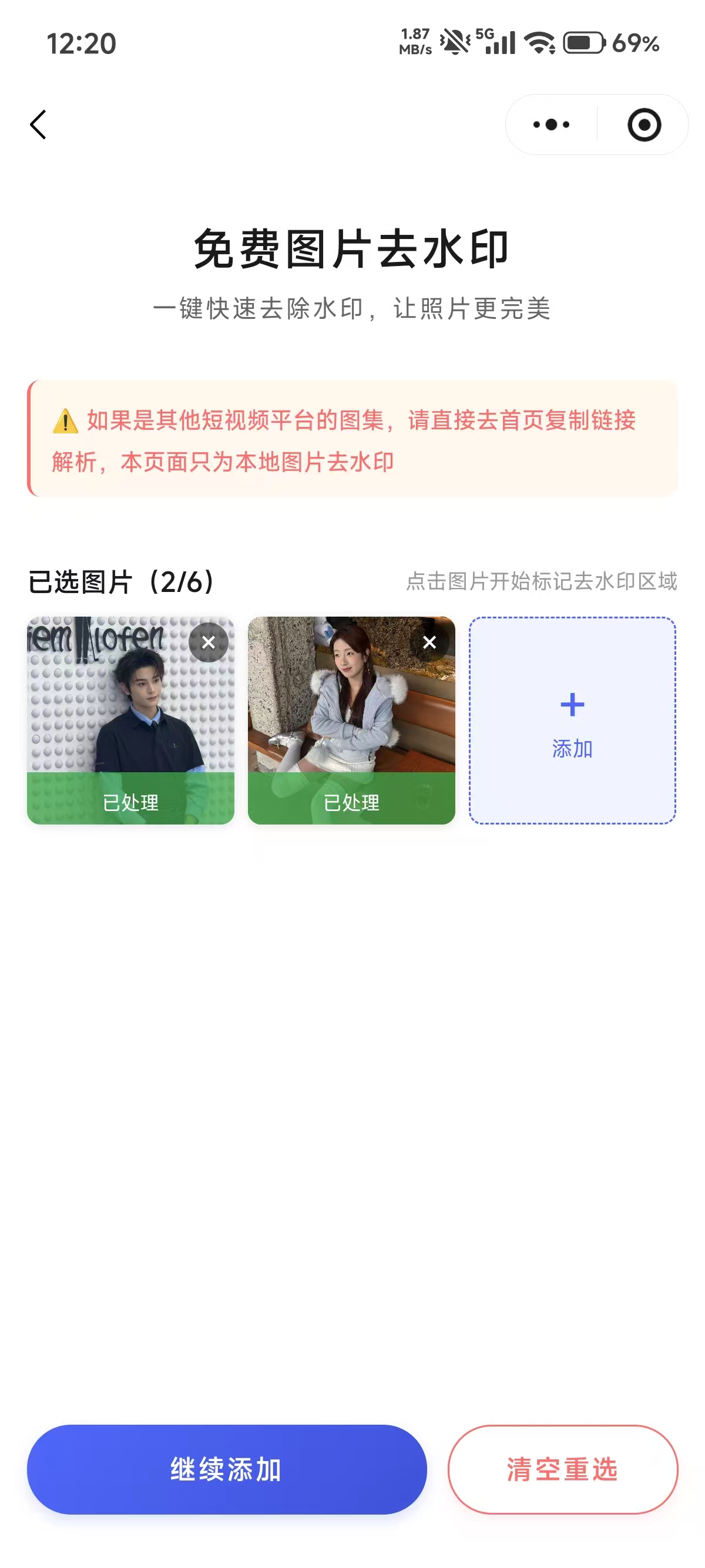The width and height of the screenshot is (705, 1568).
Task: Remove the man's photo via its X
Action: pyautogui.click(x=209, y=641)
